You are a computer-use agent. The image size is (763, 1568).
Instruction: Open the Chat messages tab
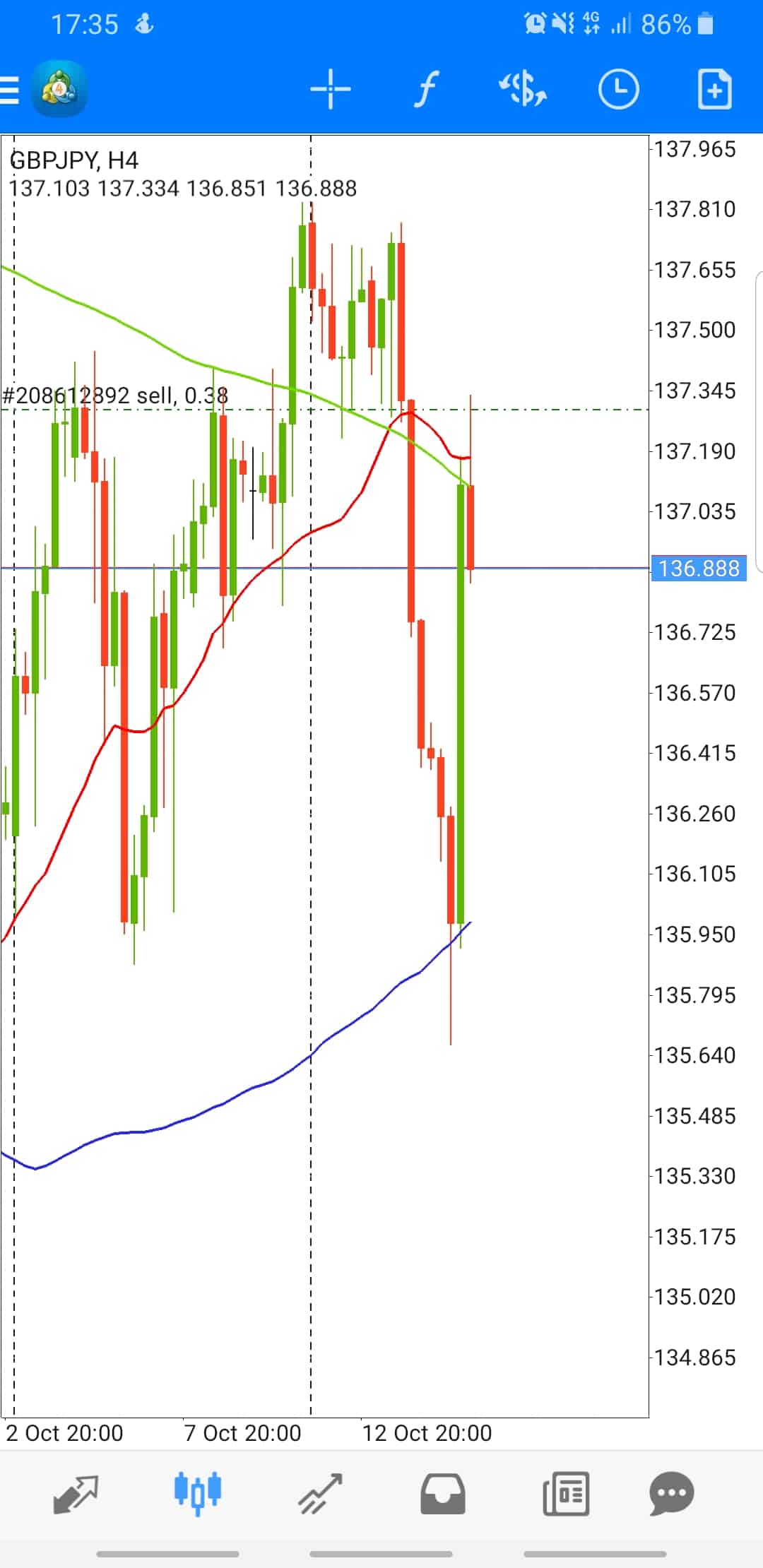(x=672, y=1494)
